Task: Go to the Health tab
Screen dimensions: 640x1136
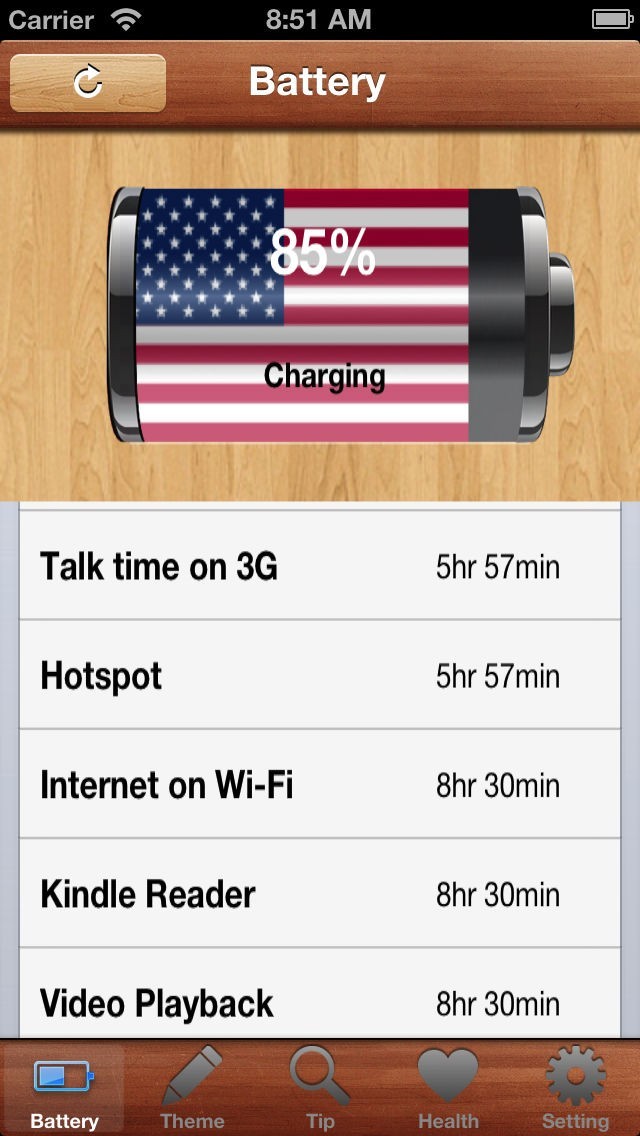Action: 448,1088
